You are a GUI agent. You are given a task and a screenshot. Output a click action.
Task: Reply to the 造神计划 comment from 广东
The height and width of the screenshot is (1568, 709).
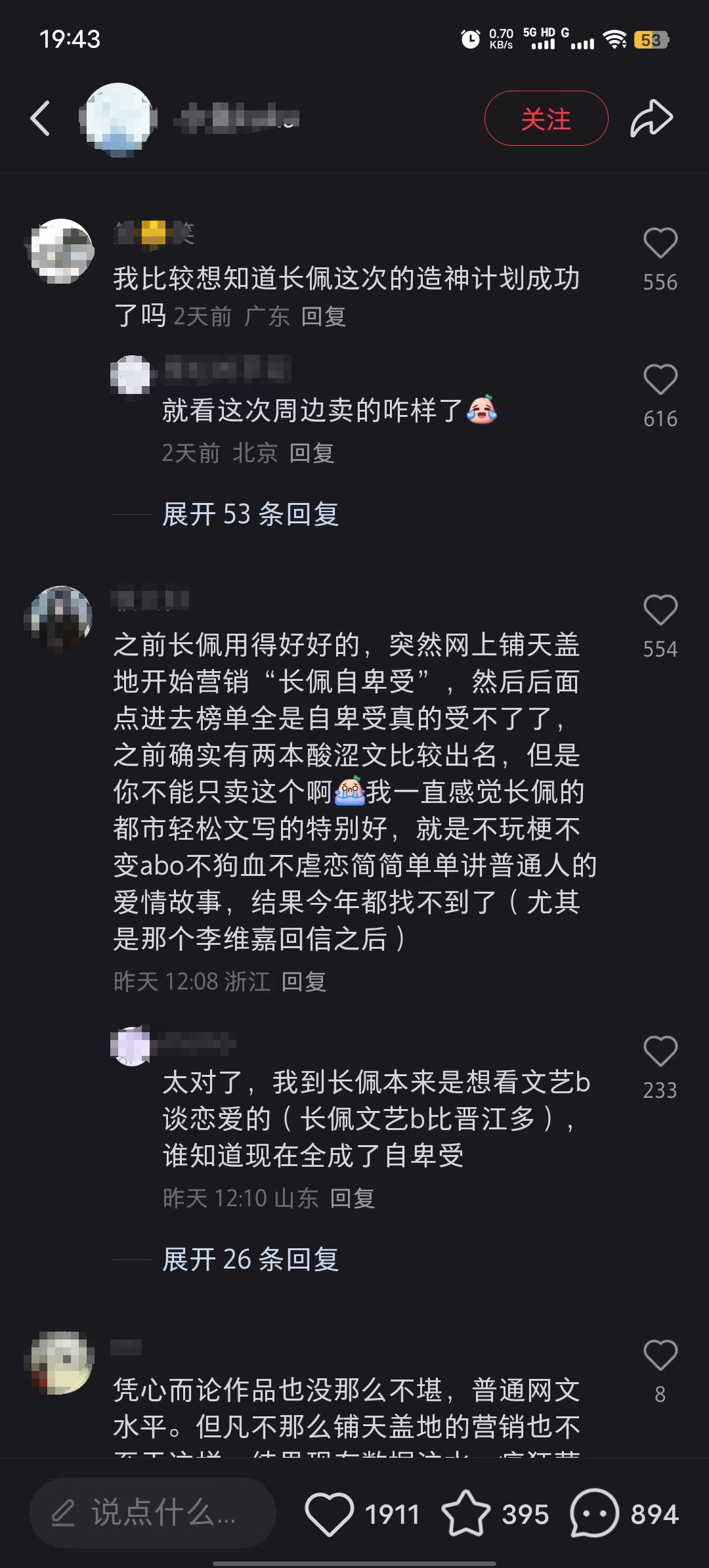click(323, 317)
